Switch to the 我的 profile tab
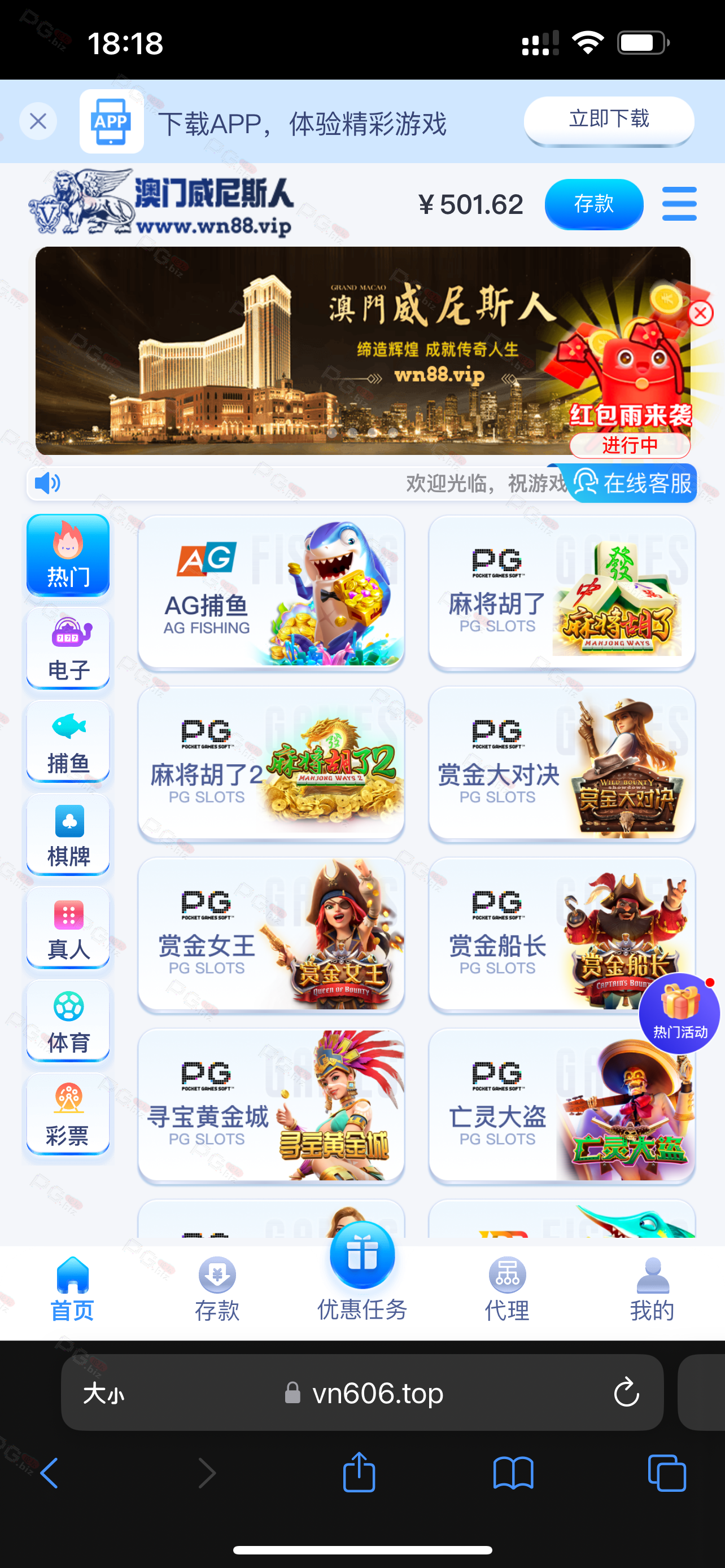The image size is (725, 1568). [652, 1289]
